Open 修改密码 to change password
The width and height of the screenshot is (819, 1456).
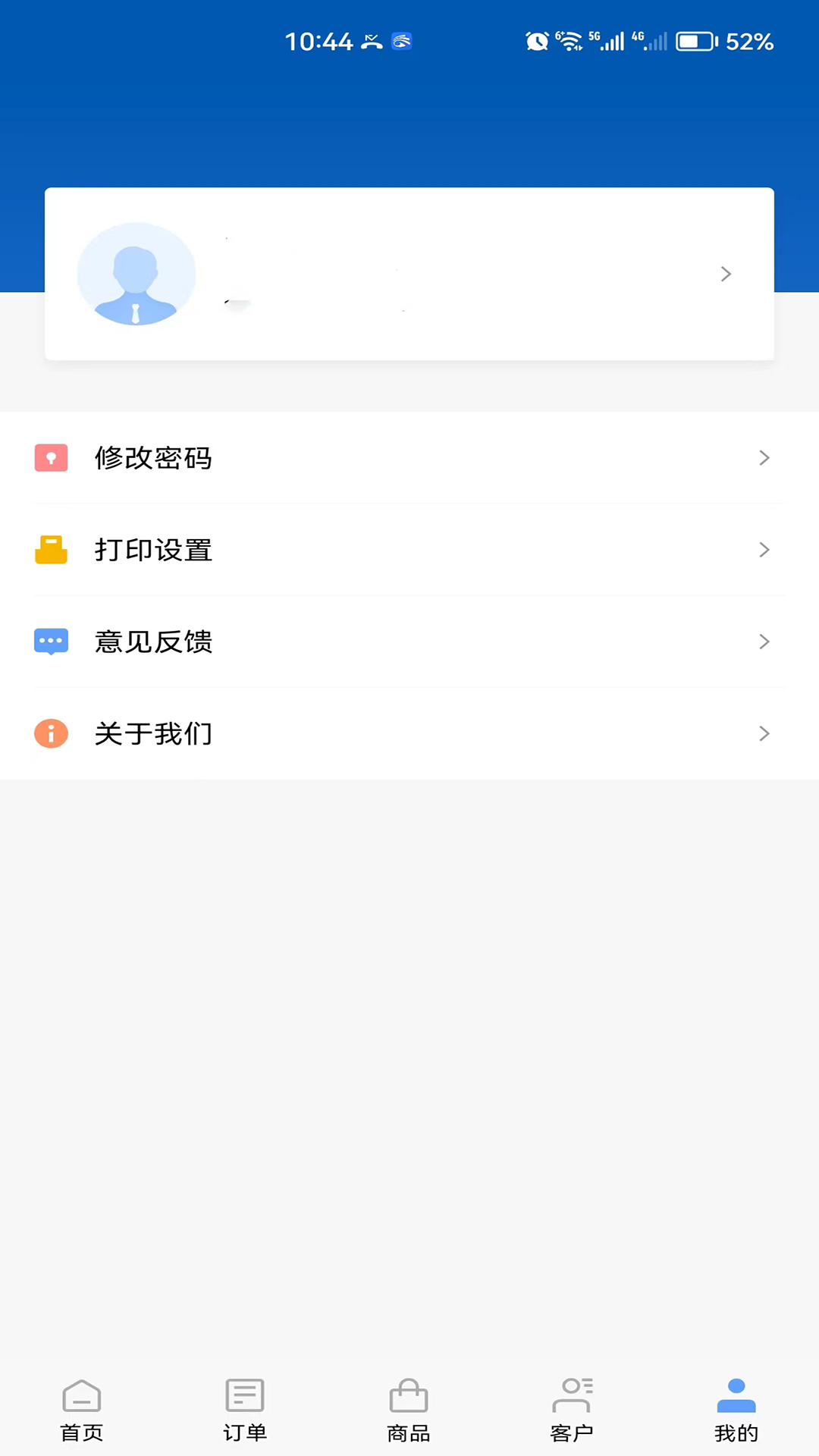[152, 458]
